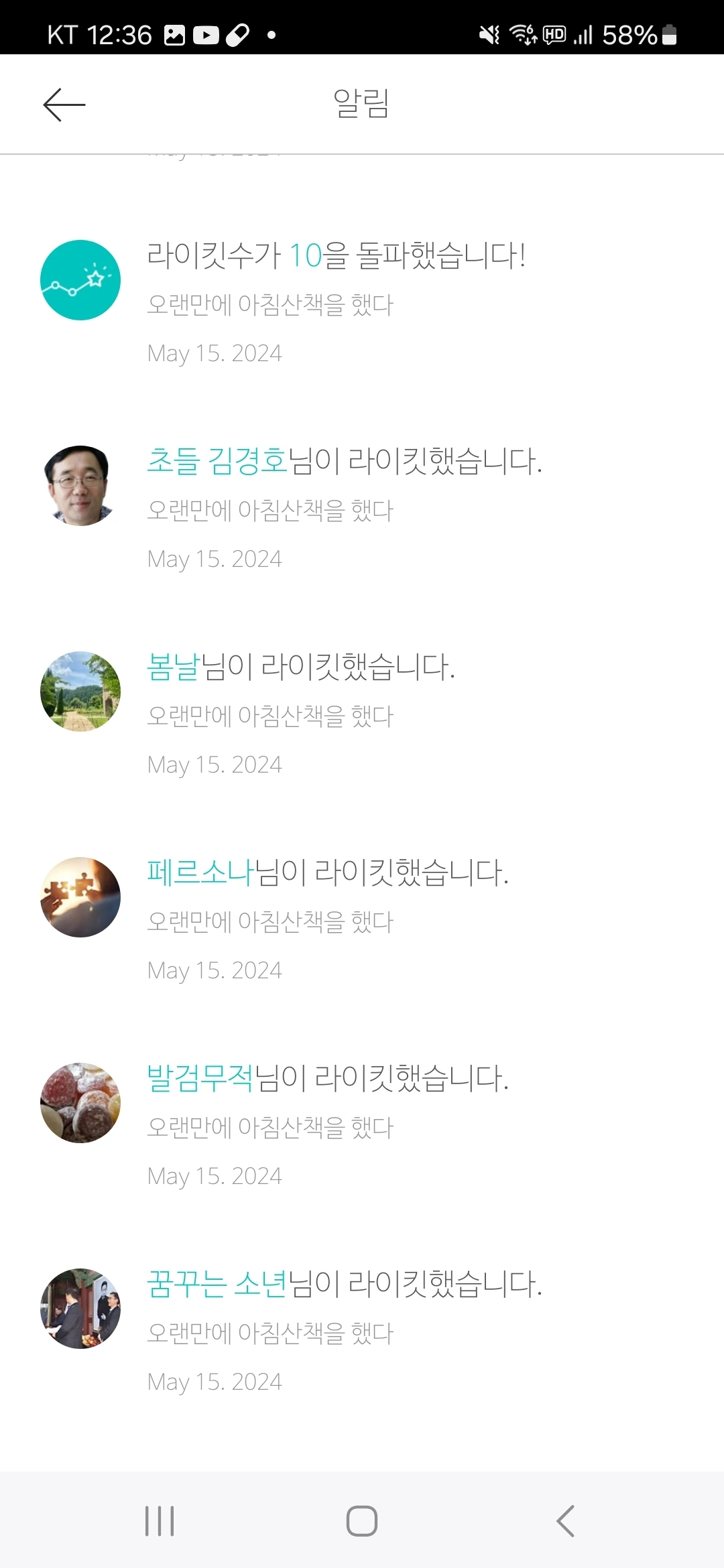Open 꿈꾸는 소년's like notification

click(362, 1333)
